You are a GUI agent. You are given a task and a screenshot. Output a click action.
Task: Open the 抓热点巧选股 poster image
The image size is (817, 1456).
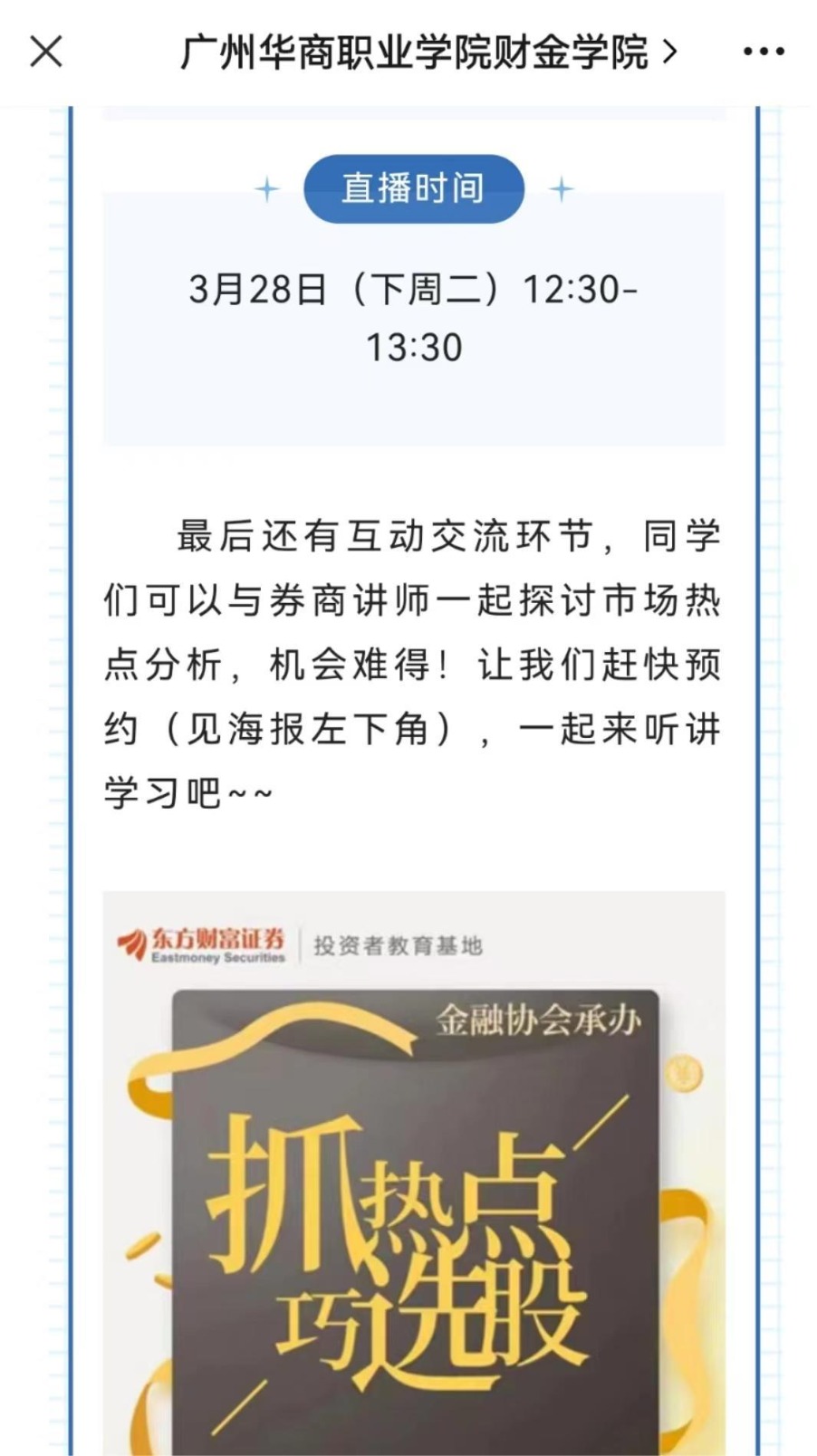point(414,1177)
